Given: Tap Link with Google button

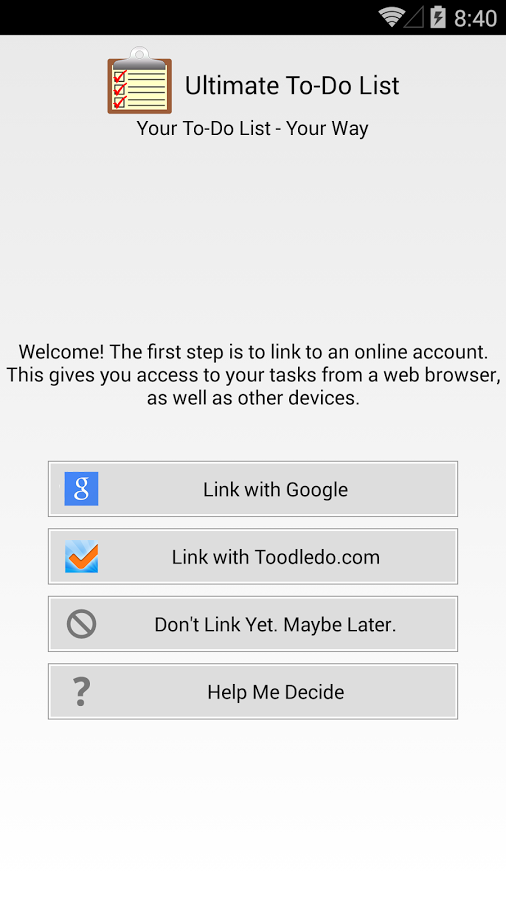Looking at the screenshot, I should 252,489.
